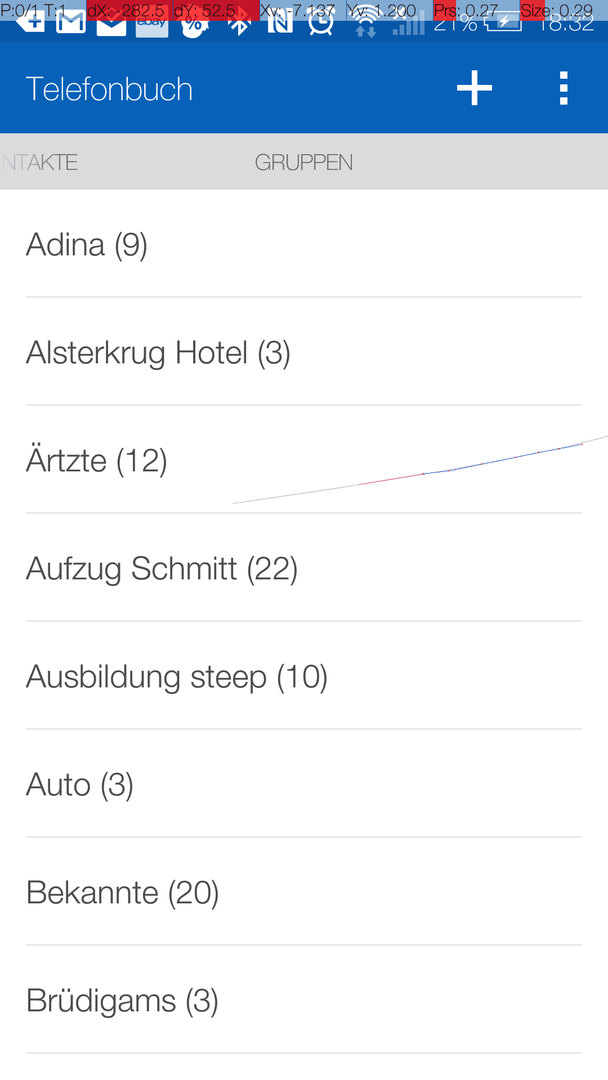Open Aufzug Schmitt group
Screen dimensions: 608x1080
pyautogui.click(x=304, y=568)
